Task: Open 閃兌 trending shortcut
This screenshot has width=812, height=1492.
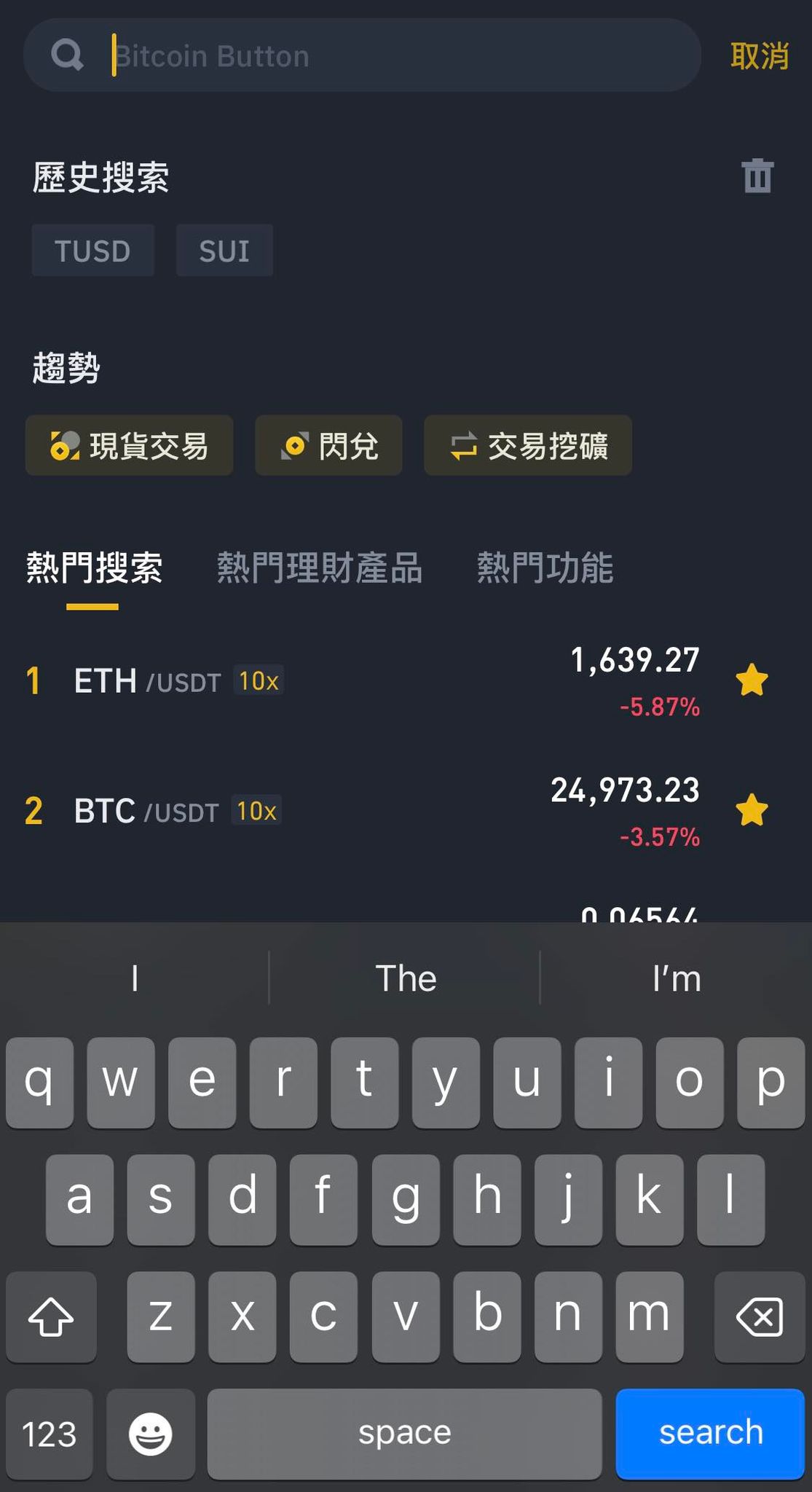Action: 328,446
